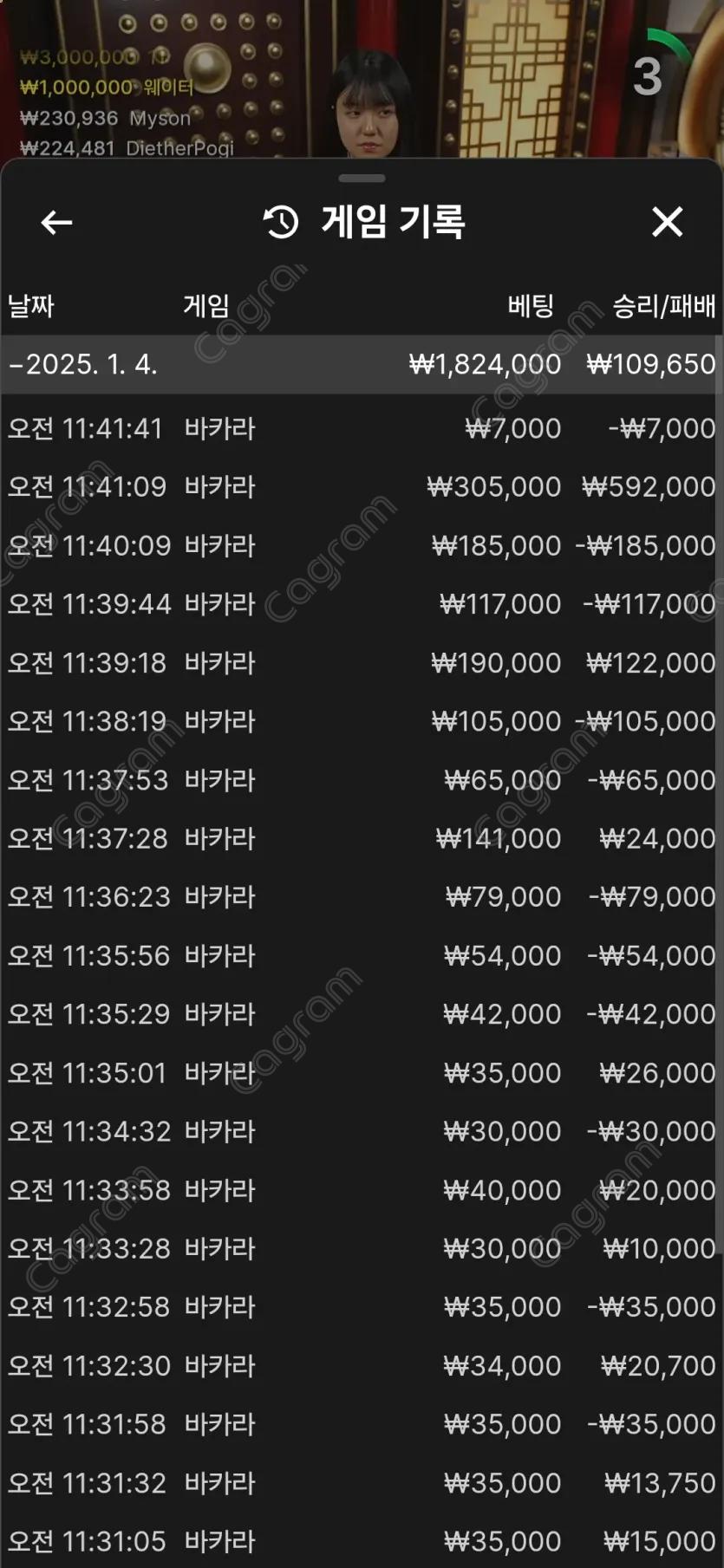Open the 11:39:18 baccarat round details

point(362,663)
